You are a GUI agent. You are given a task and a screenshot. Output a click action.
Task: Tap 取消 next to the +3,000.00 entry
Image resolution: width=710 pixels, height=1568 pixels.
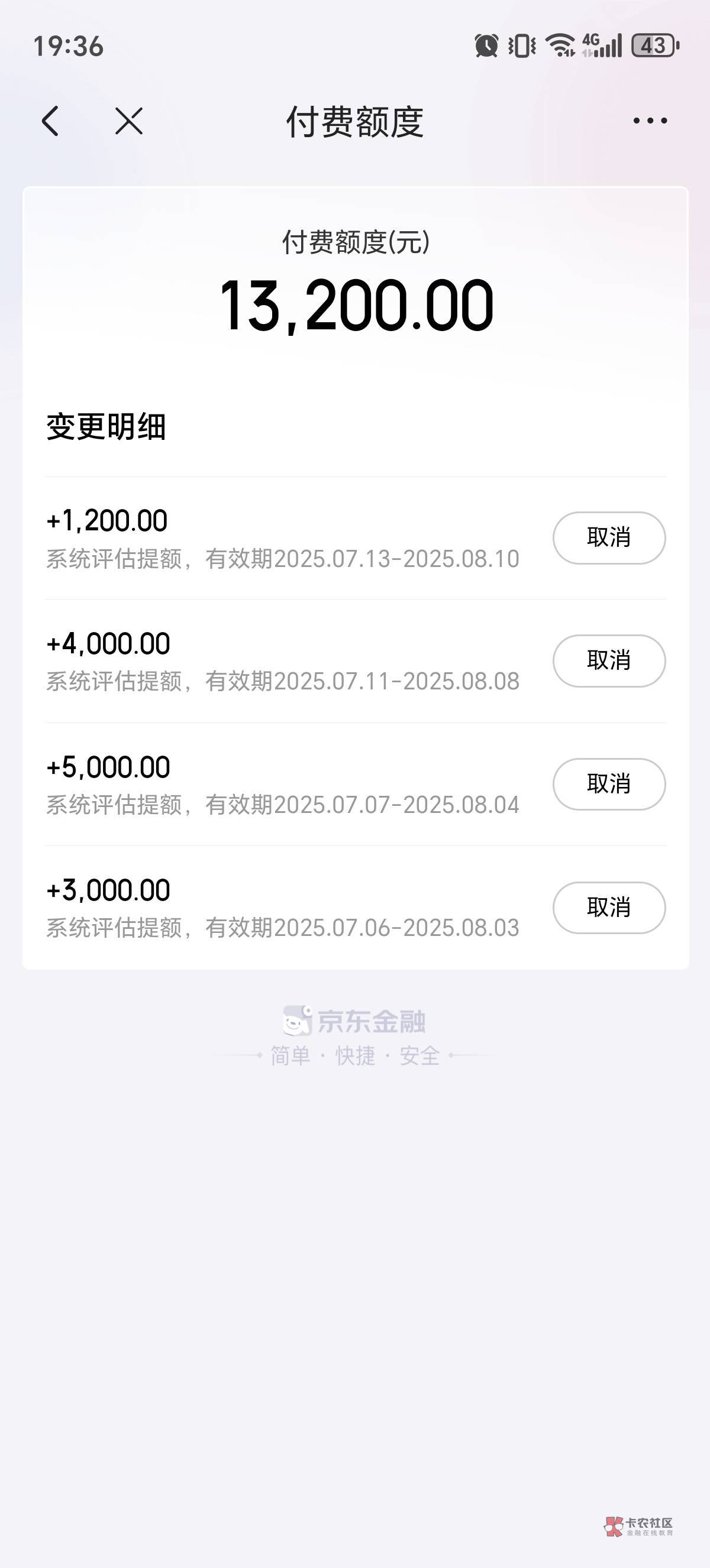click(608, 908)
